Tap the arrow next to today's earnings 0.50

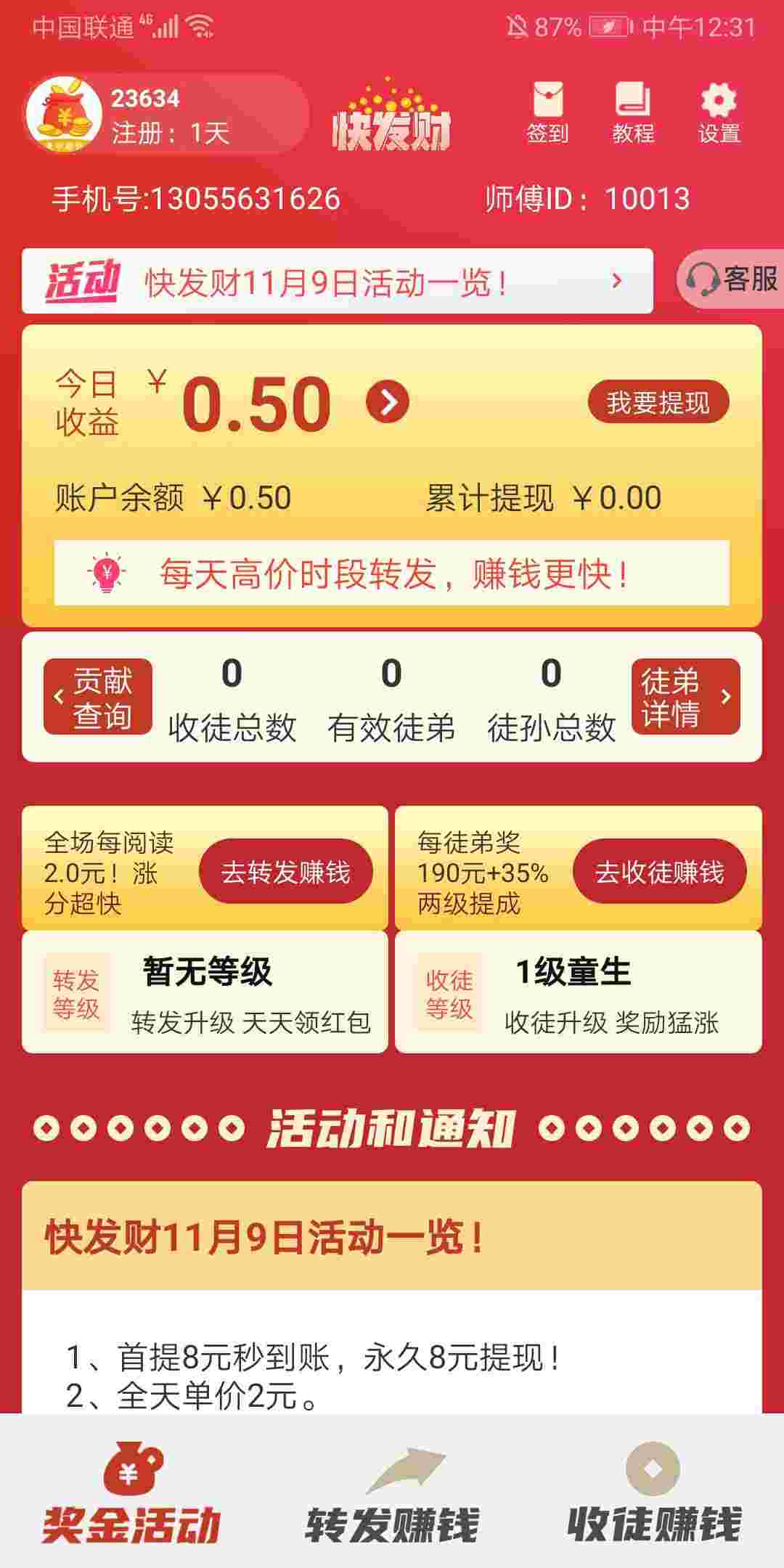tap(388, 401)
